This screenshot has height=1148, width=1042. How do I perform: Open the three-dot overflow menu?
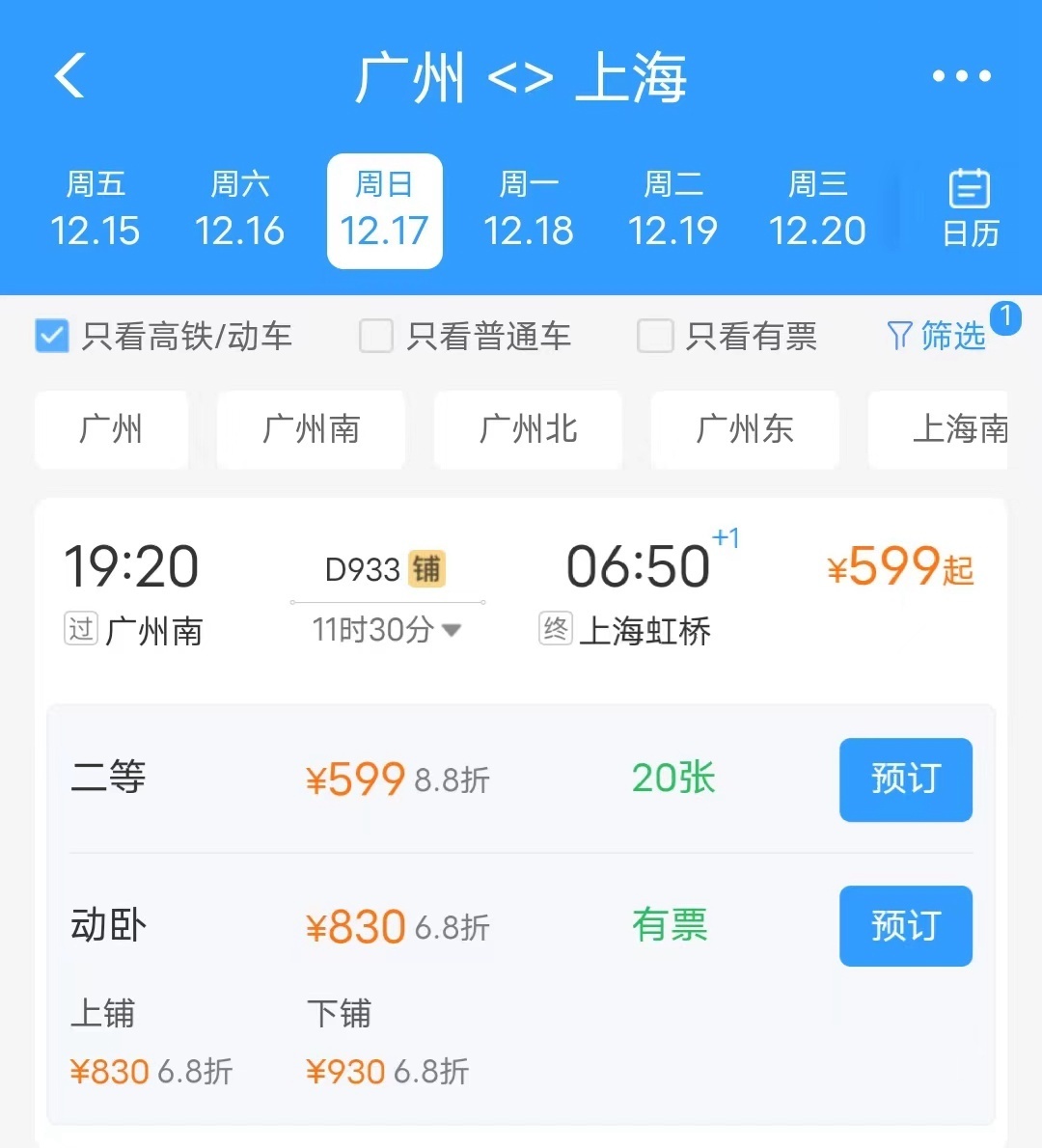961,76
